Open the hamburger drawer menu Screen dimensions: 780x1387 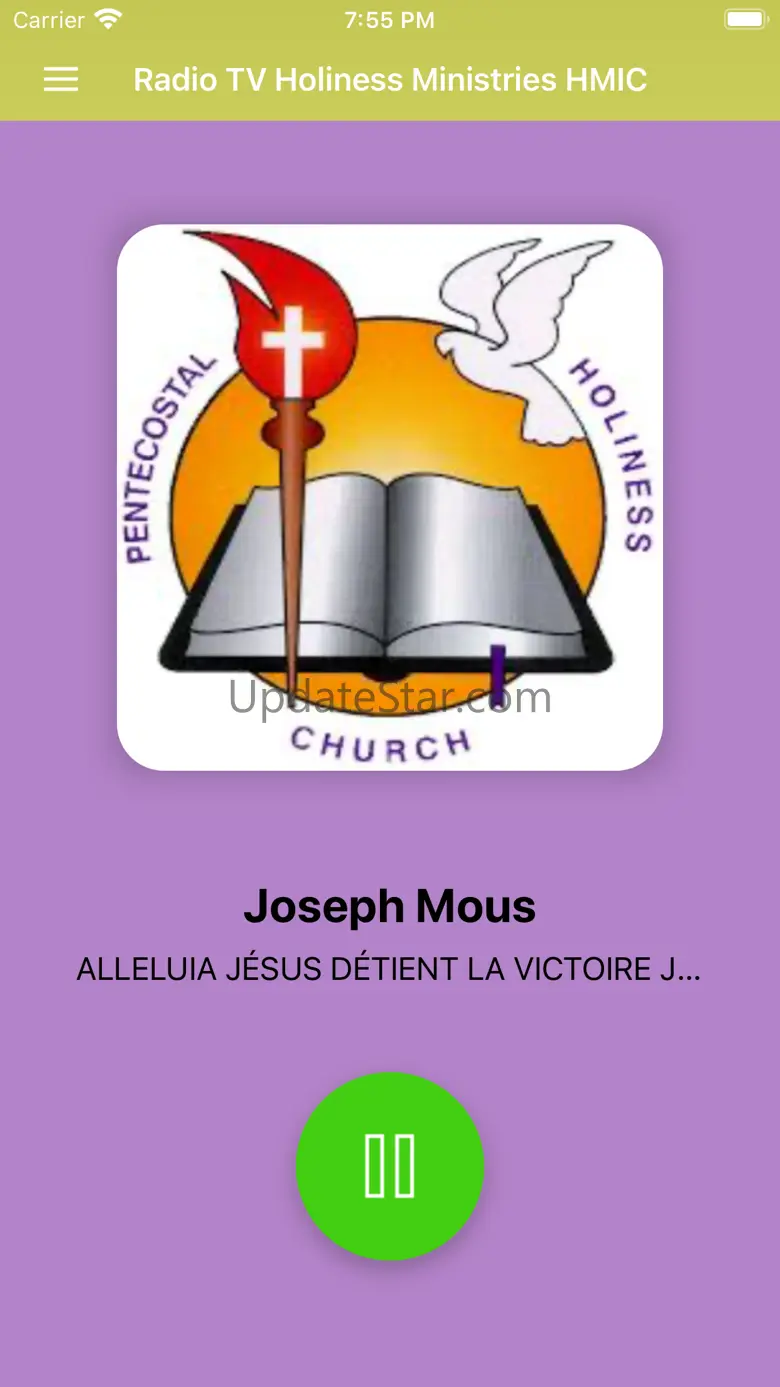coord(61,80)
